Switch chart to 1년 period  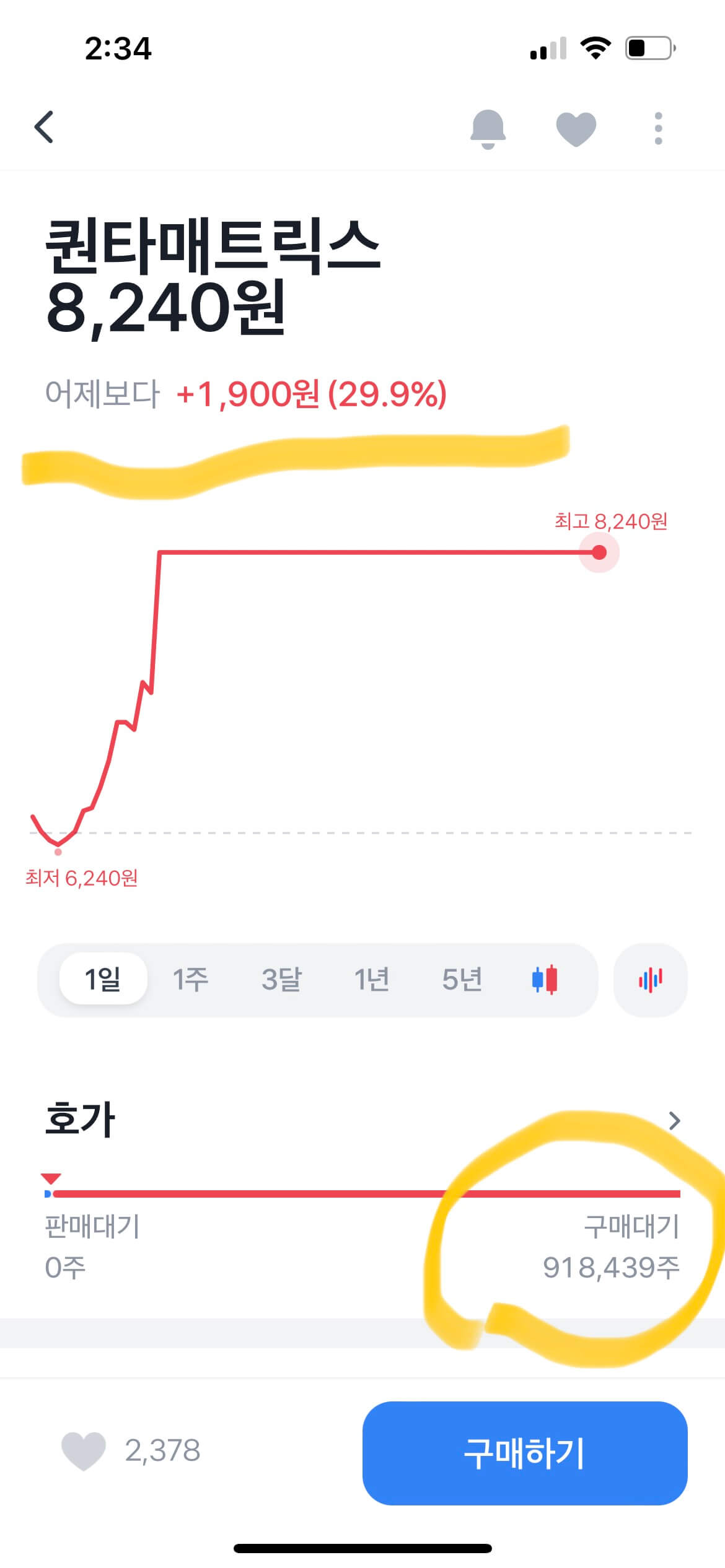click(371, 980)
